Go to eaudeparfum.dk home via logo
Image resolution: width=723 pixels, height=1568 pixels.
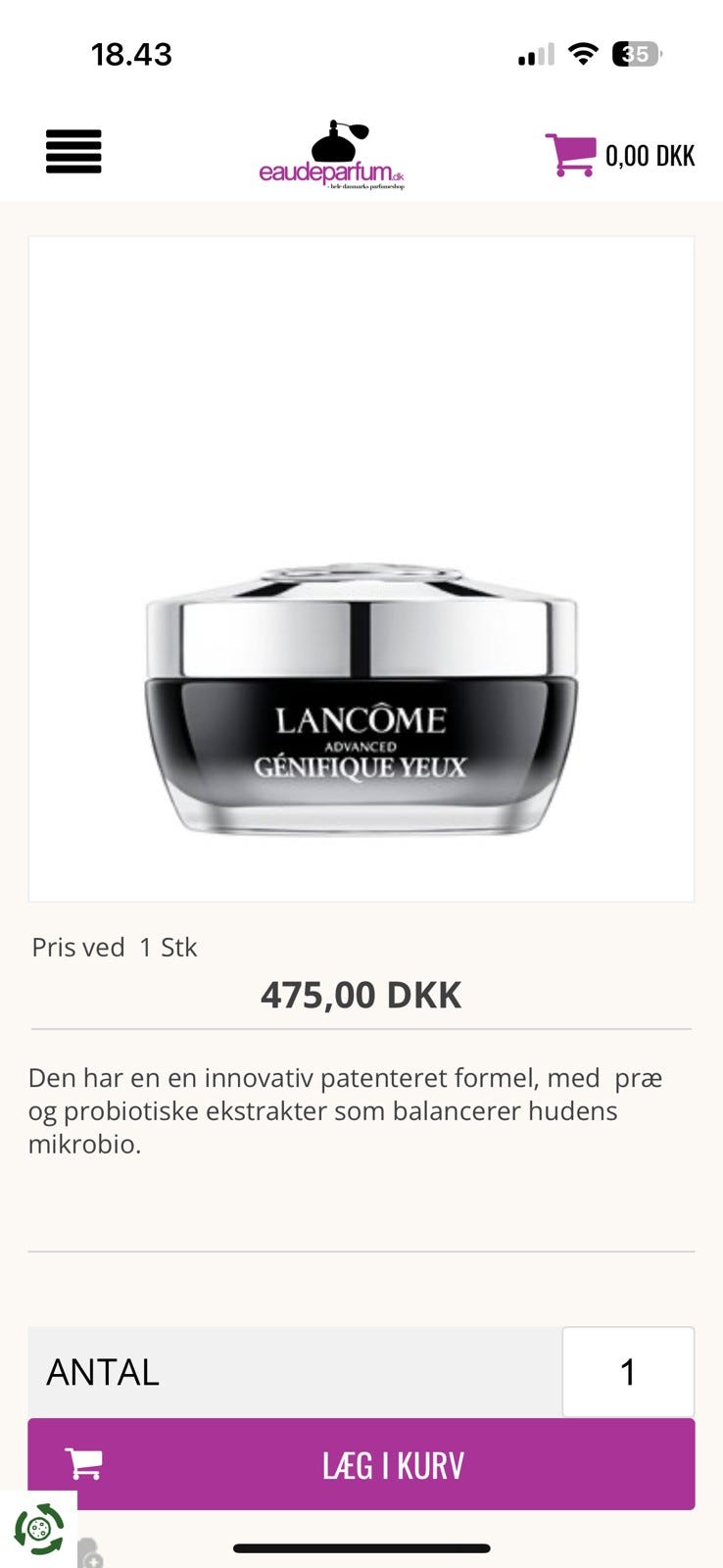332,155
